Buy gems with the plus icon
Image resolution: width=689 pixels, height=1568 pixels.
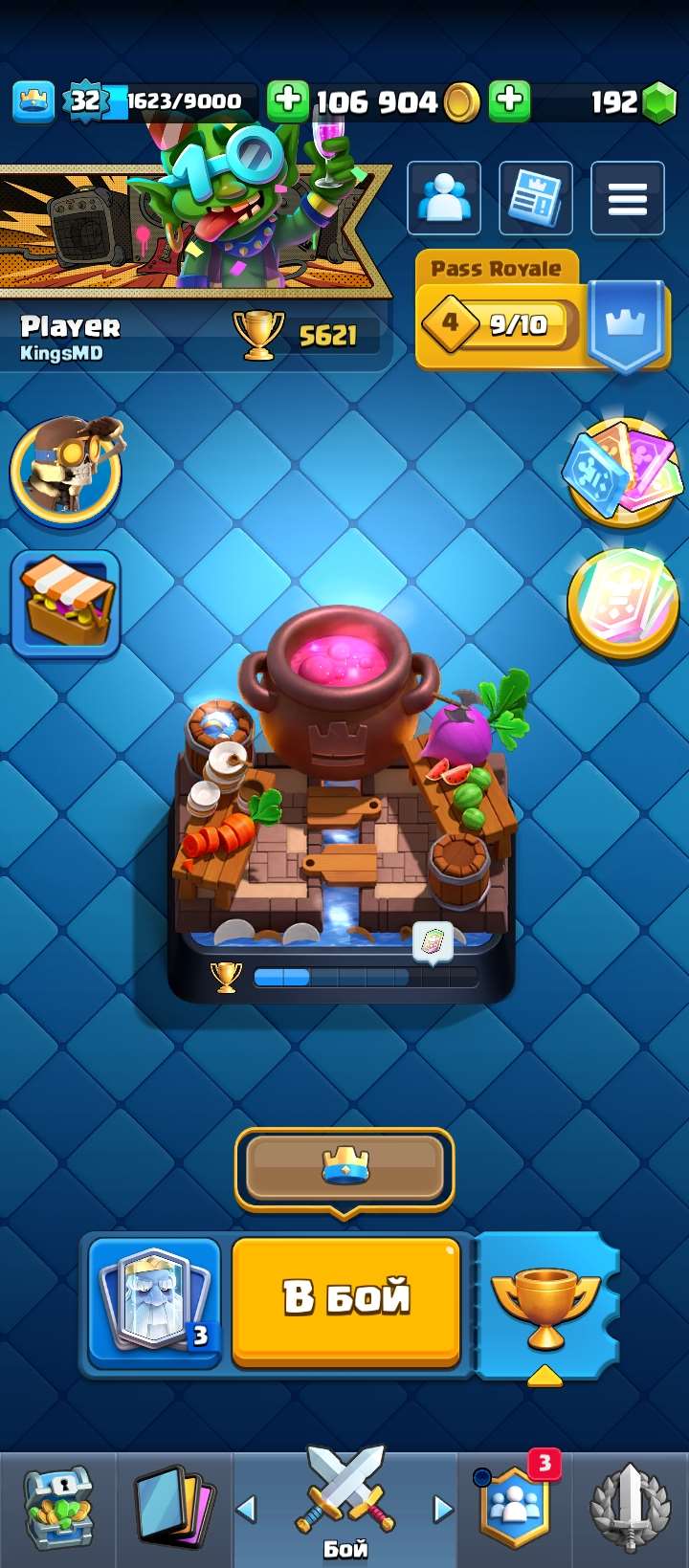coord(510,99)
